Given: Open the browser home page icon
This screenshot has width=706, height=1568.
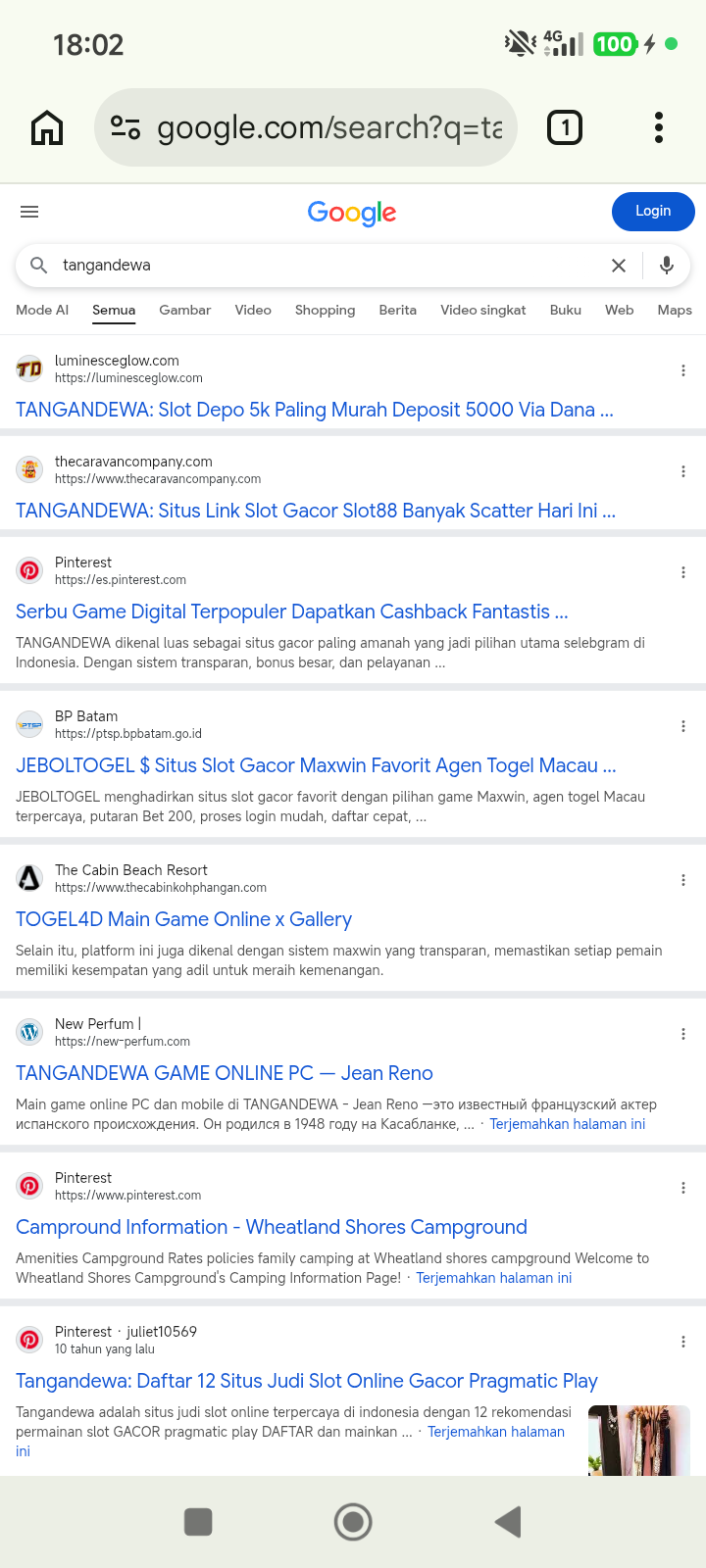Looking at the screenshot, I should click(47, 127).
